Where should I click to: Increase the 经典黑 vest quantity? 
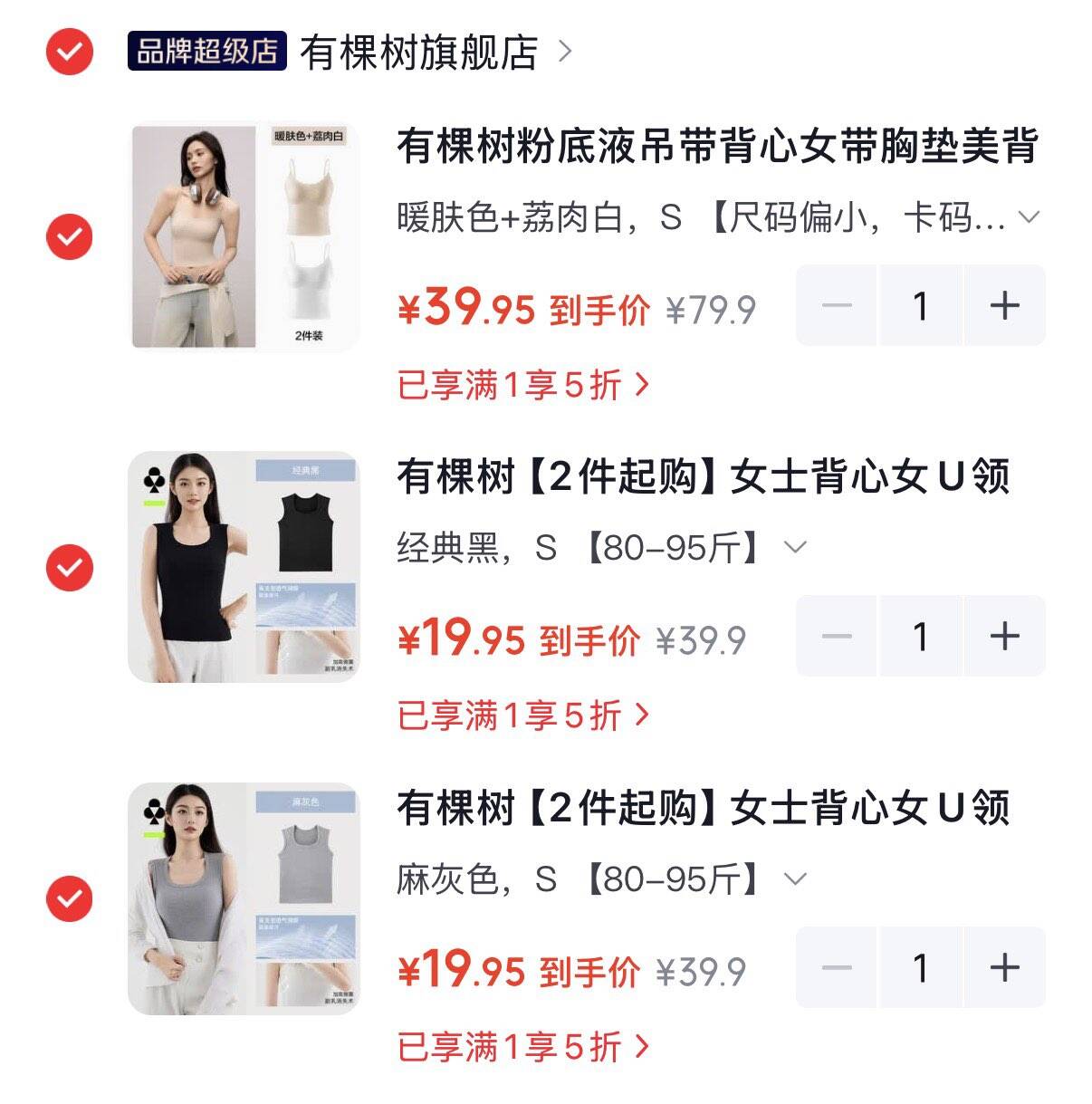(1005, 636)
